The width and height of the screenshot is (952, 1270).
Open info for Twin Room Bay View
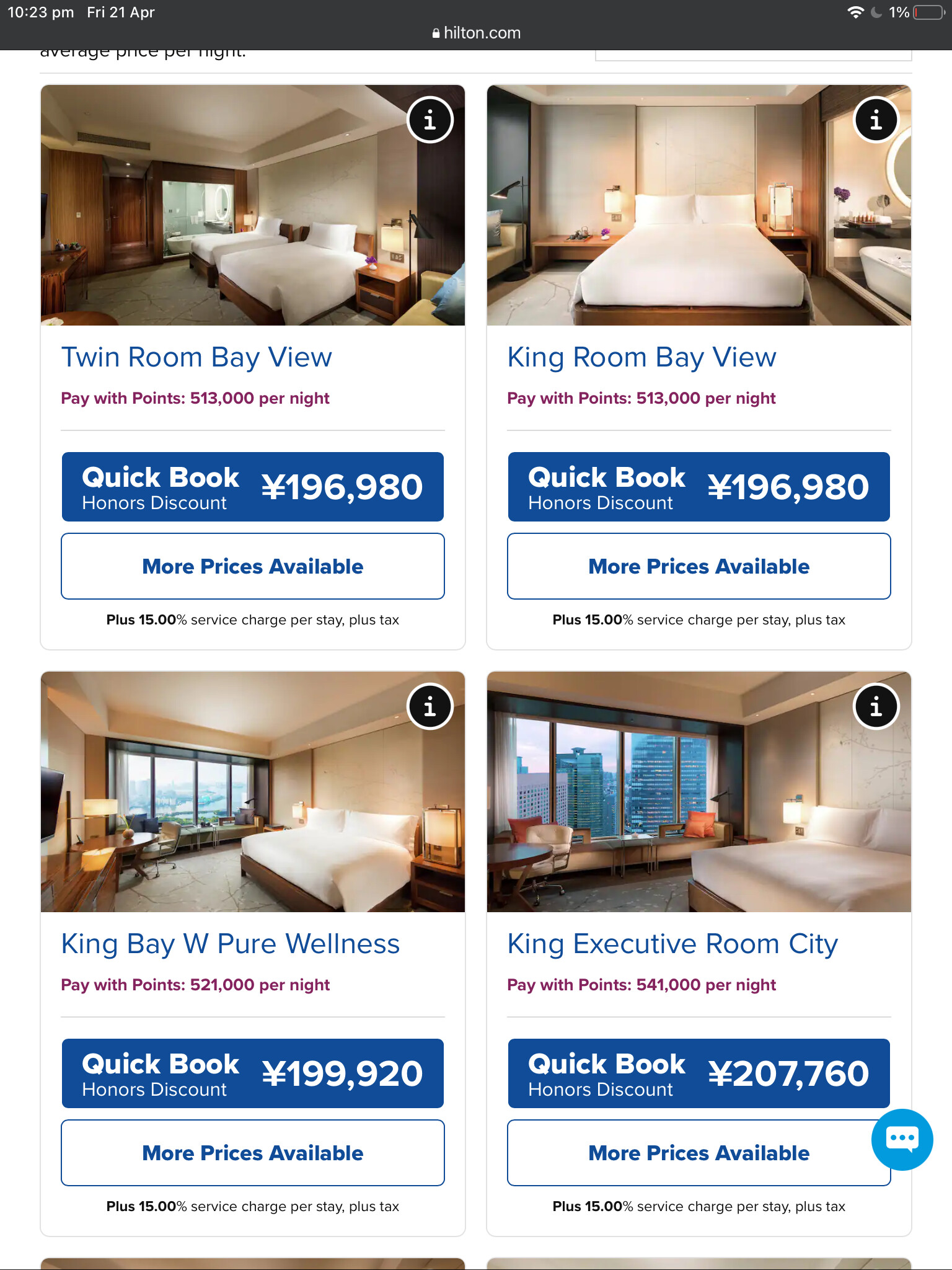coord(430,120)
